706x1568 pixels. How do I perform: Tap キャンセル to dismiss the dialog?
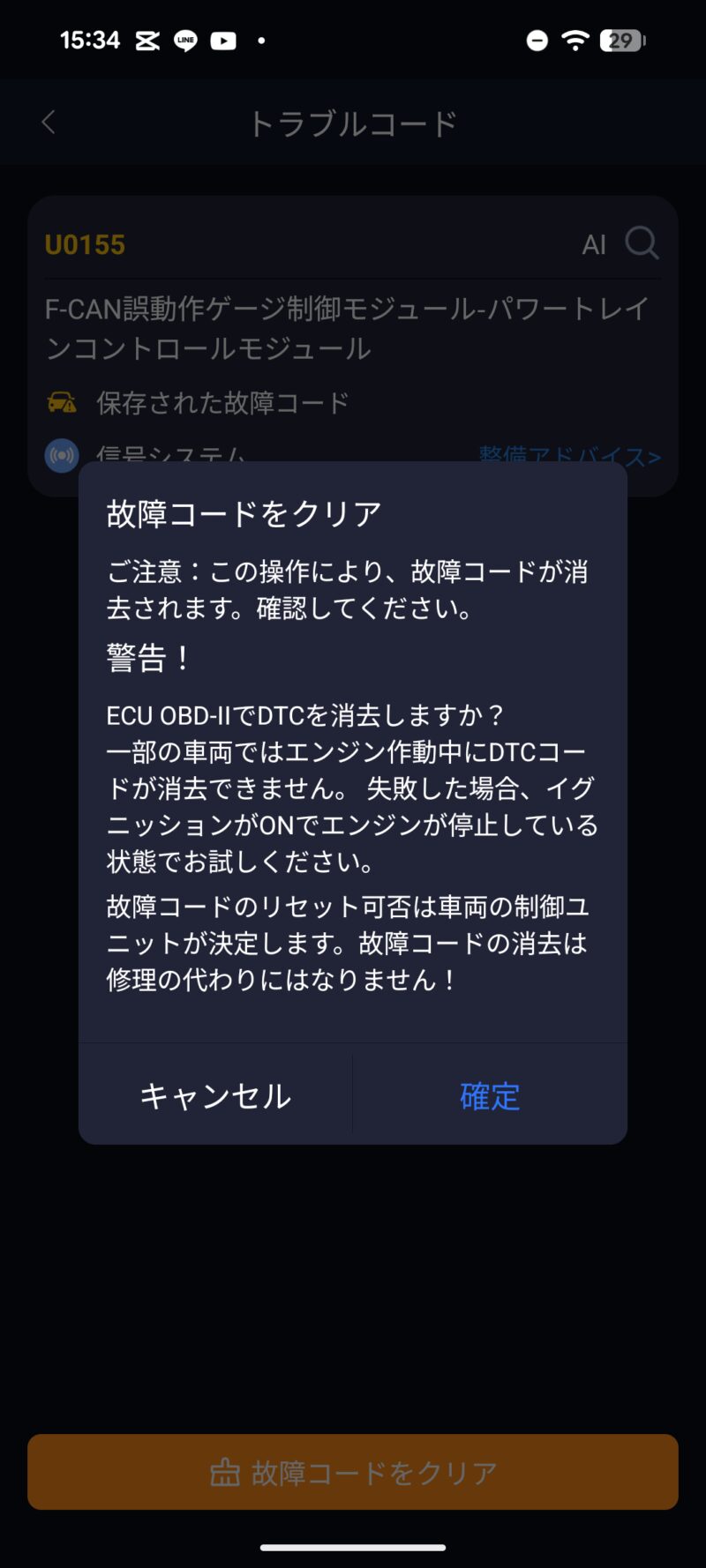215,1095
